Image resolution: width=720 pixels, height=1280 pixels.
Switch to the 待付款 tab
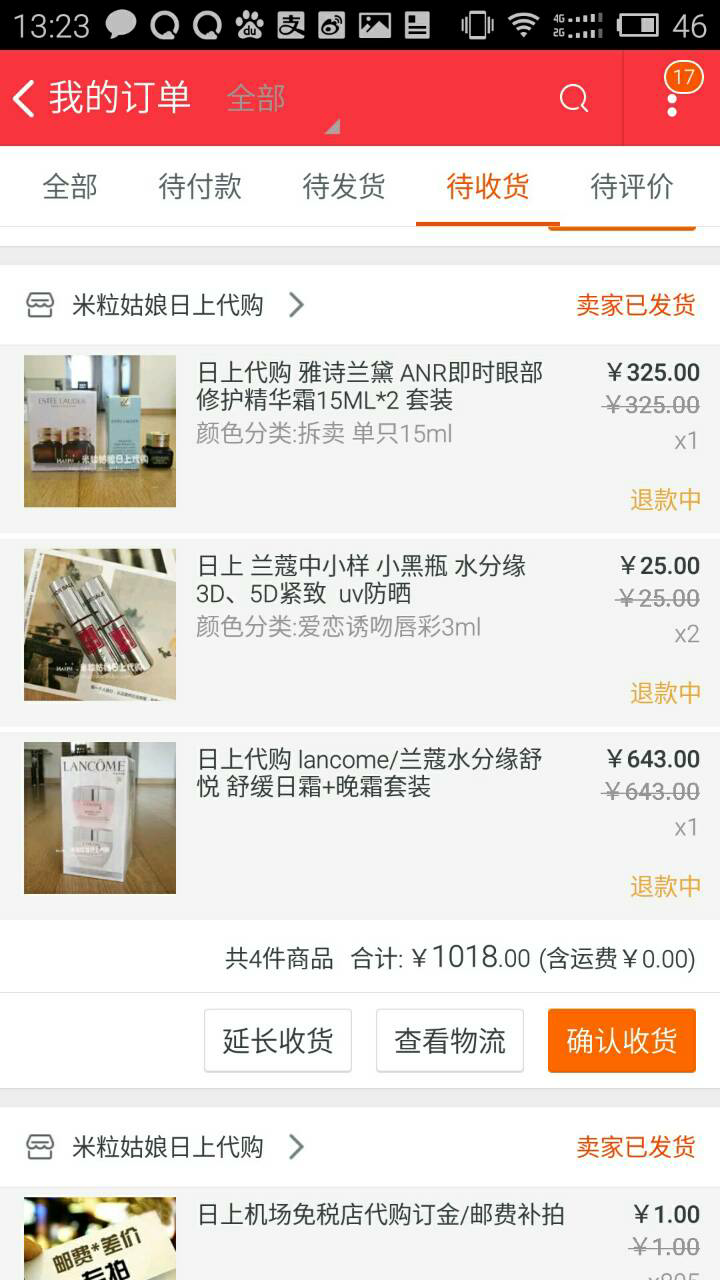200,188
